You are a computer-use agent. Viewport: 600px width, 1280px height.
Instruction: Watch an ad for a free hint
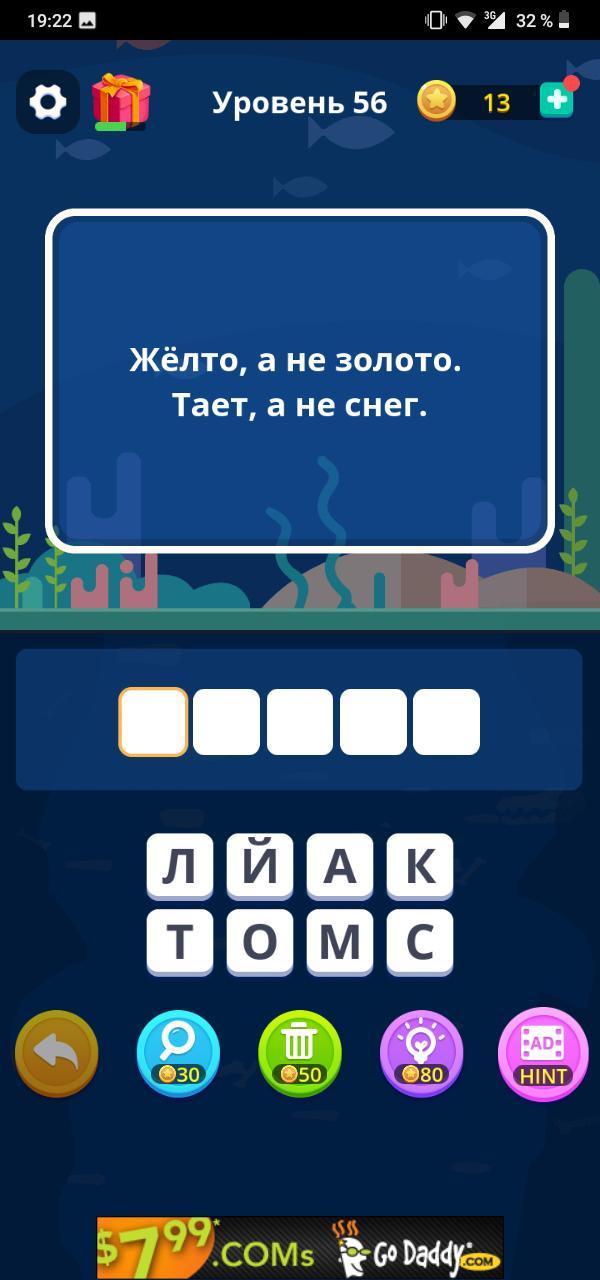543,1053
